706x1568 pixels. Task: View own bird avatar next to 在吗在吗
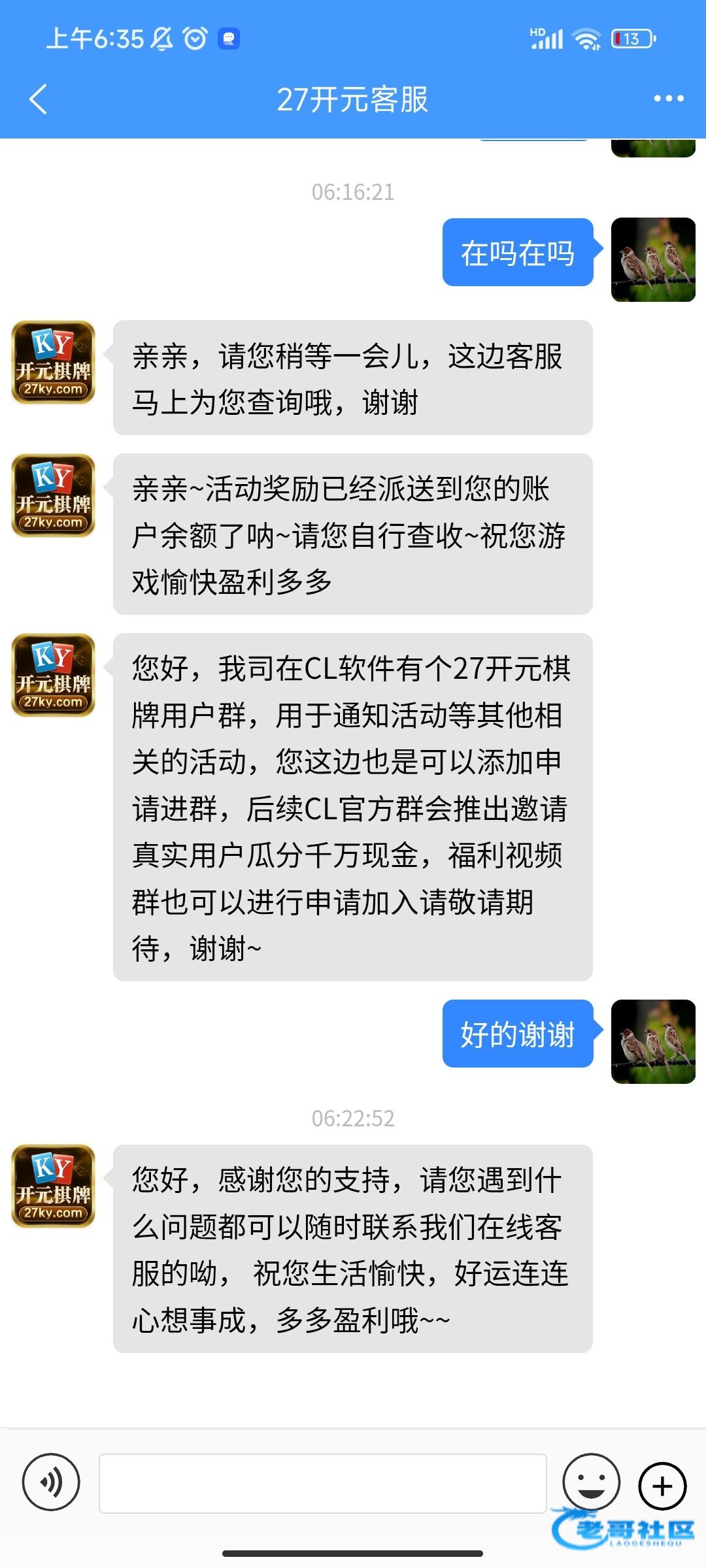click(652, 259)
